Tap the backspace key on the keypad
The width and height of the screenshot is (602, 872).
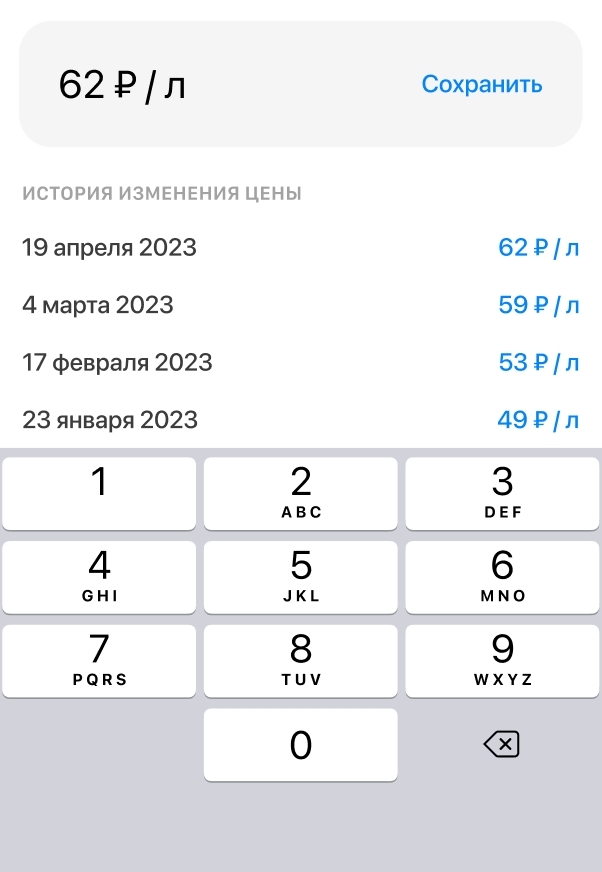point(501,745)
